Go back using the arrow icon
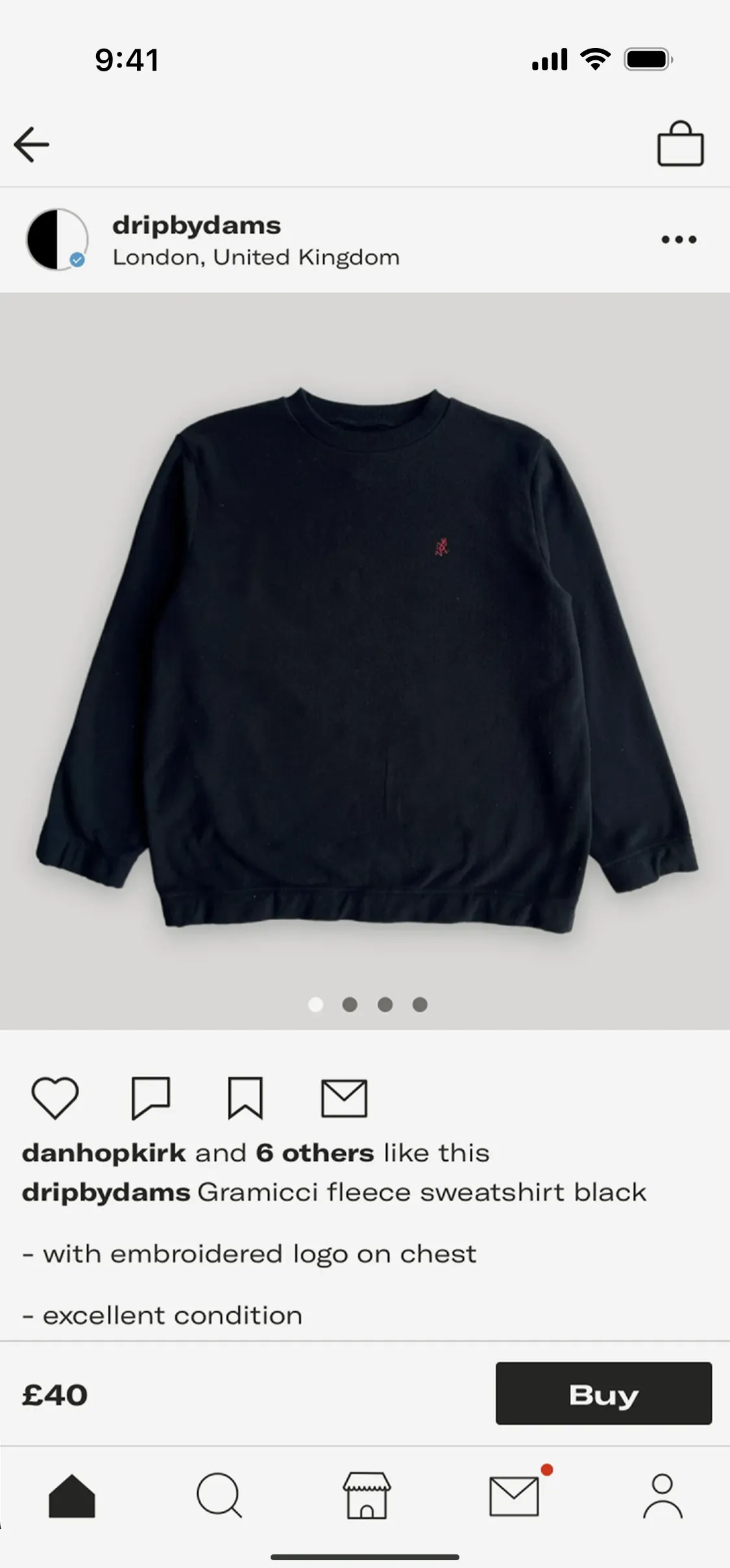The width and height of the screenshot is (730, 1568). pos(31,144)
